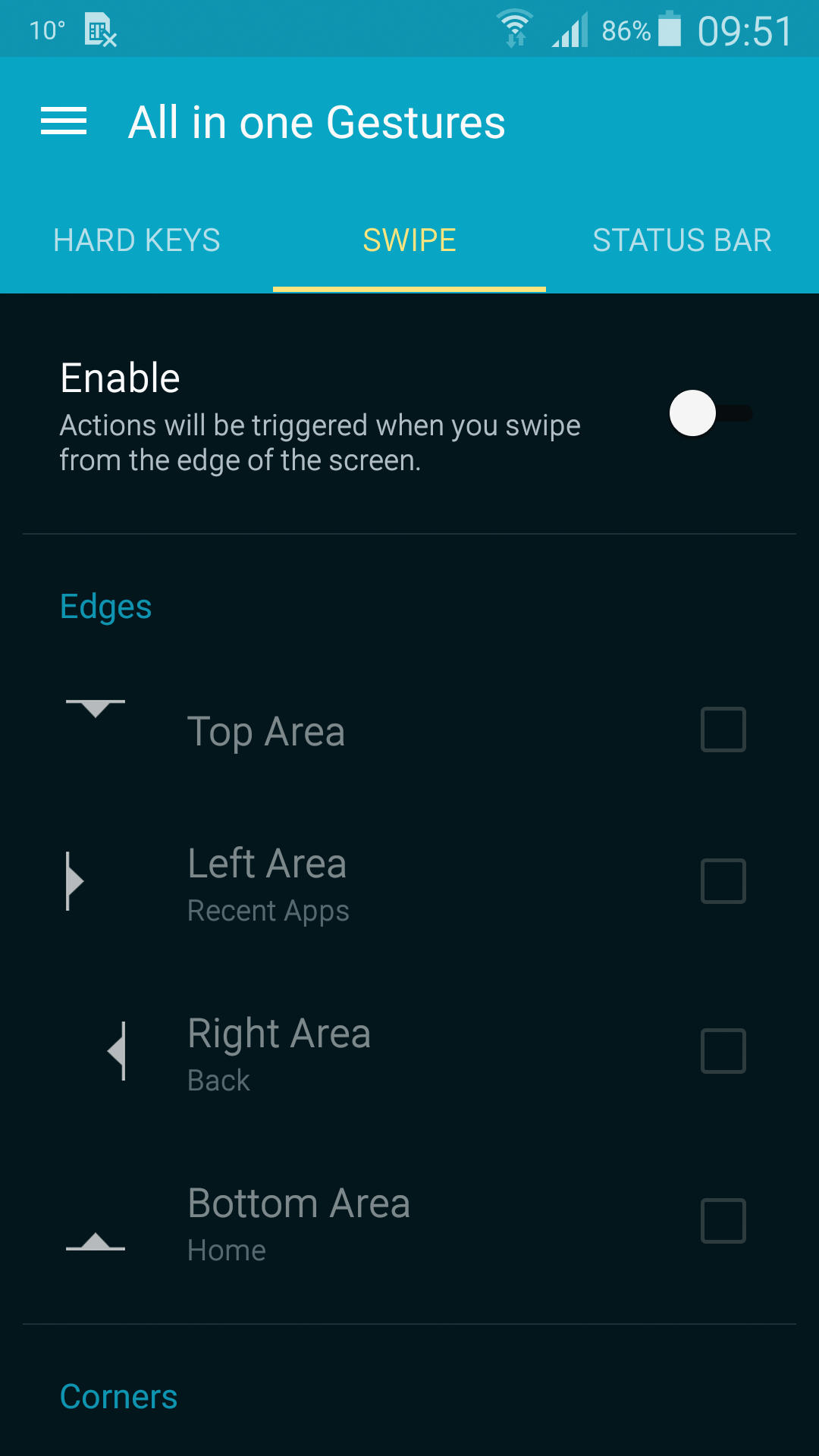The image size is (819, 1456).
Task: Open the hamburger drawer menu
Action: point(64,121)
